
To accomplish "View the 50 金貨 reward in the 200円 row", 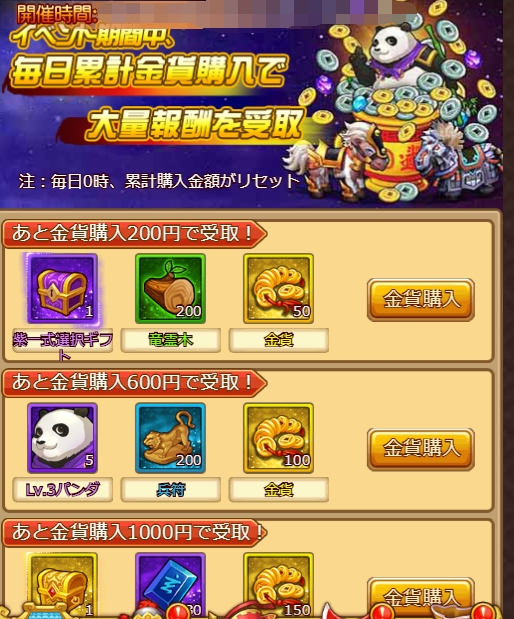I will (278, 289).
